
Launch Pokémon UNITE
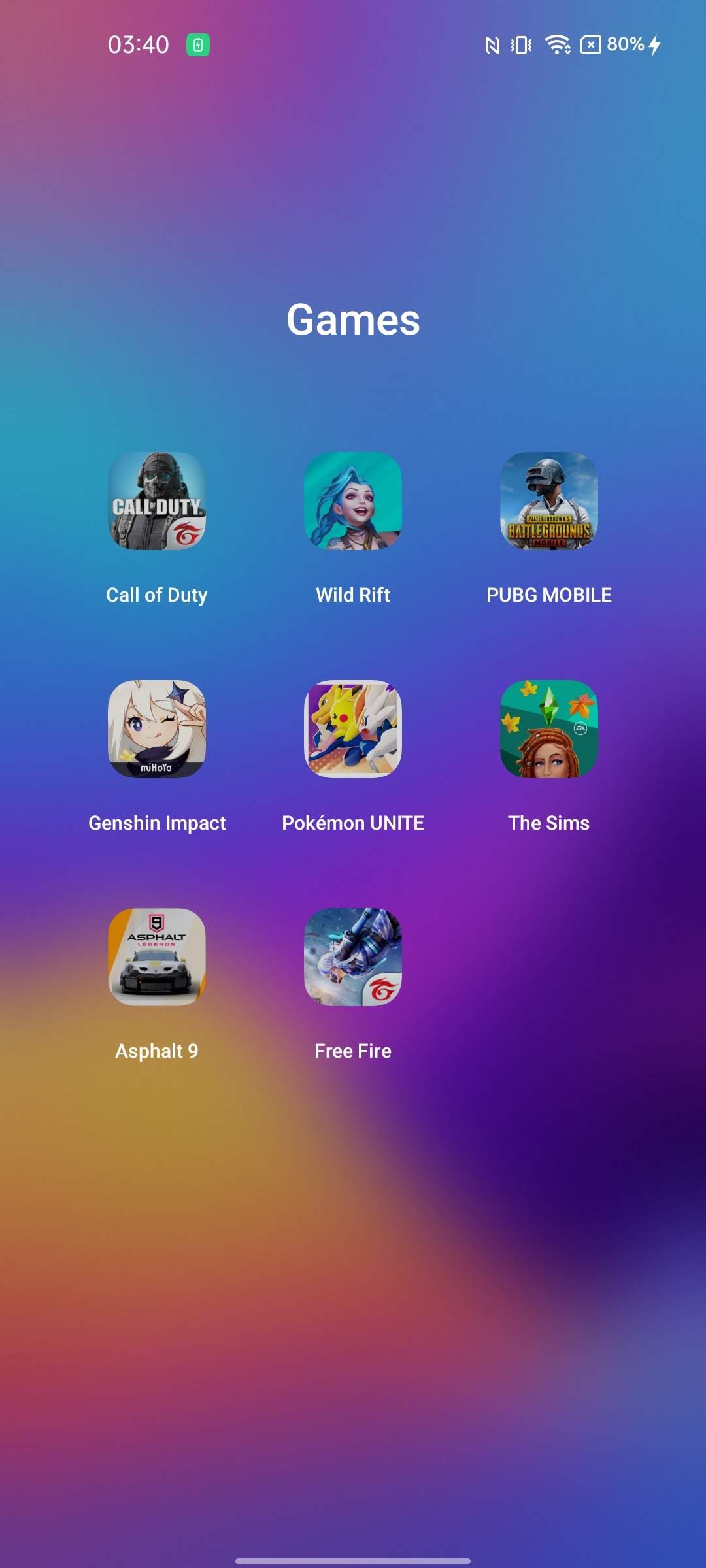[x=353, y=729]
